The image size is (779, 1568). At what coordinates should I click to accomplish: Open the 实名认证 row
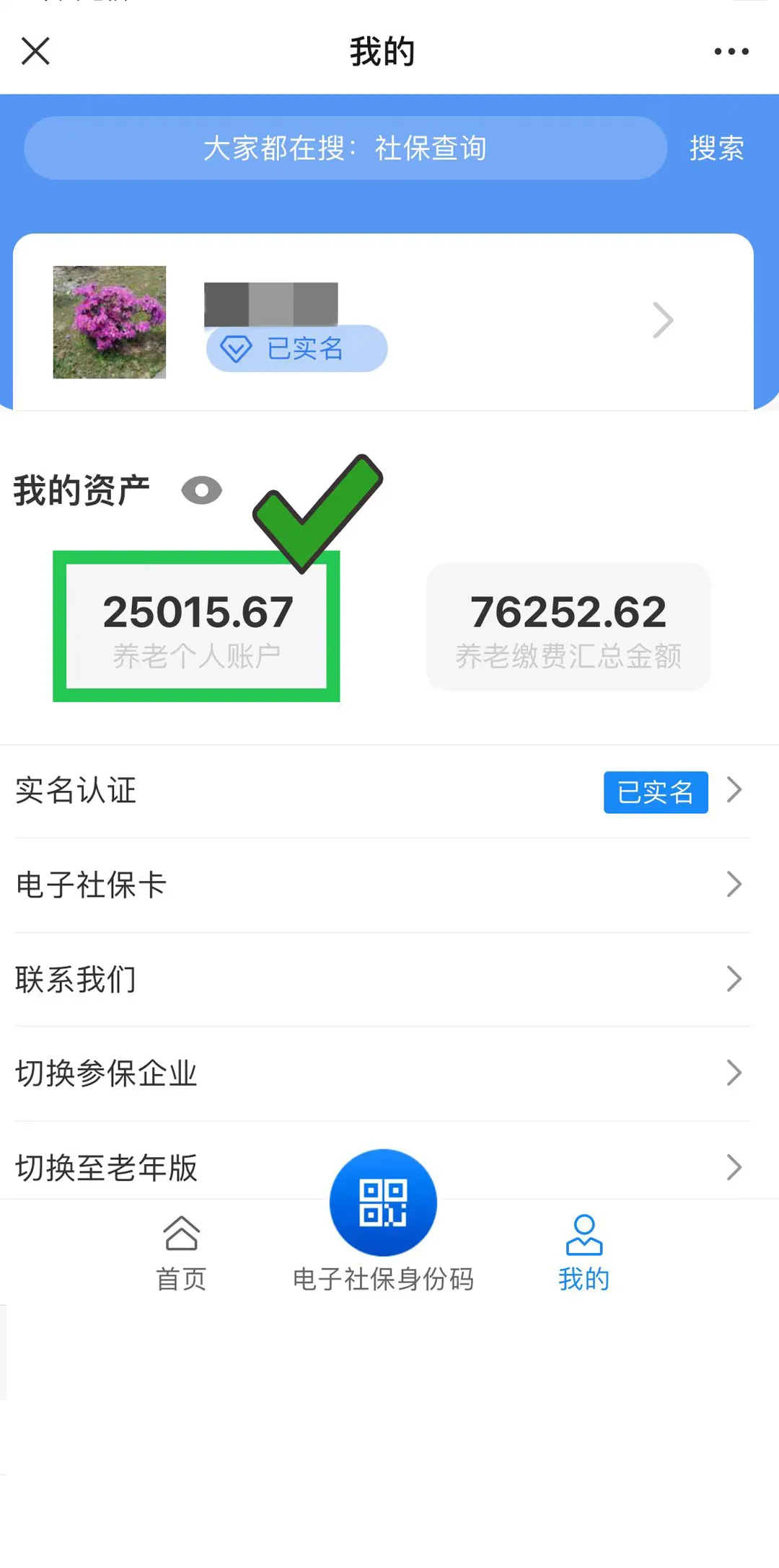click(383, 791)
